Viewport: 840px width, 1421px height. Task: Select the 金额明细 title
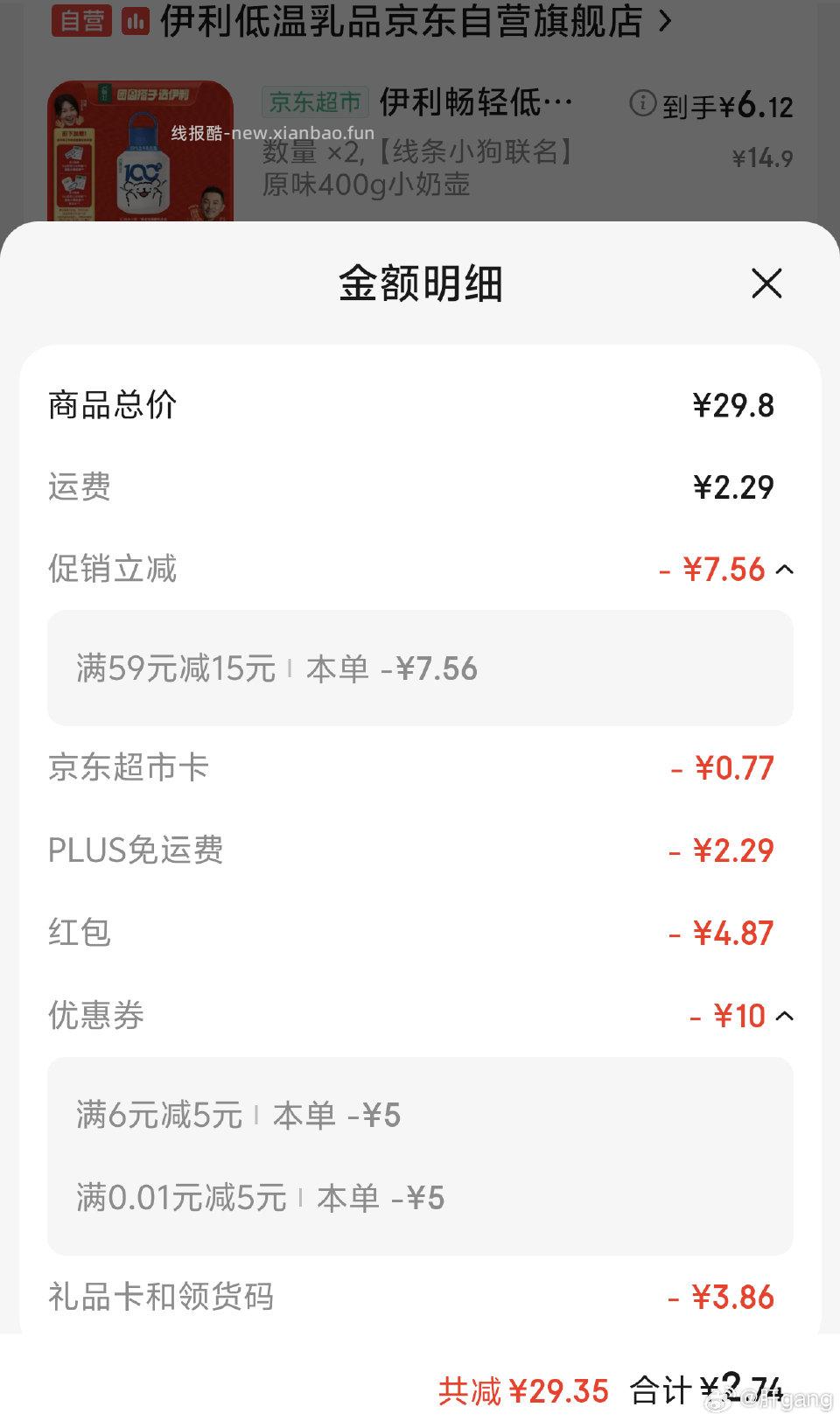(419, 283)
